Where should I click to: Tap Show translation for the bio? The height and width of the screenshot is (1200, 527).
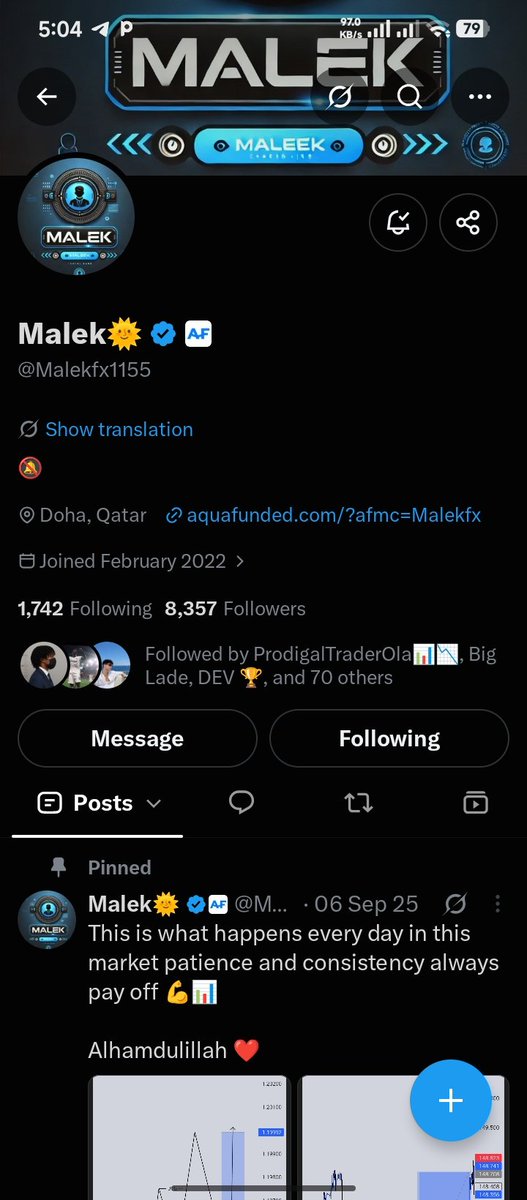tap(119, 429)
